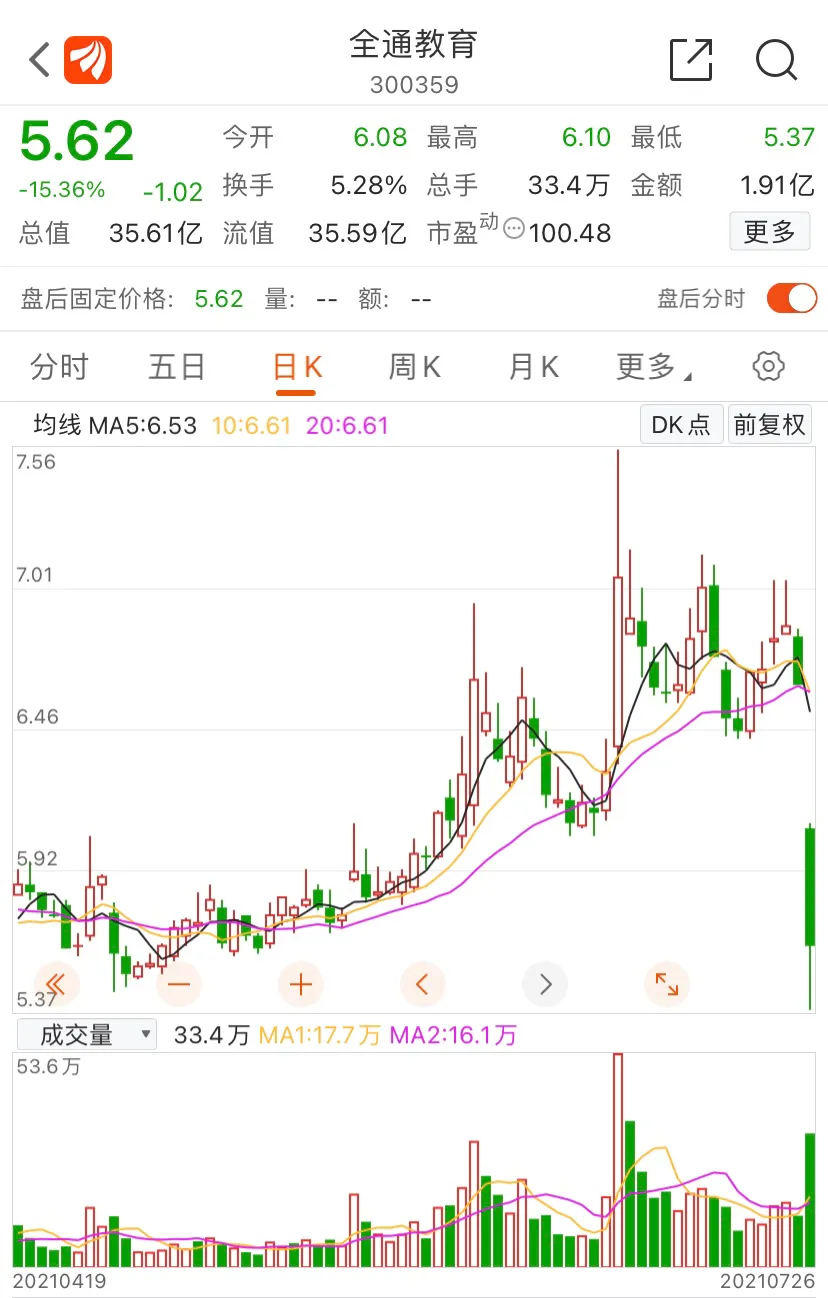The image size is (828, 1298).
Task: Expand chart to fullscreen
Action: click(x=666, y=985)
